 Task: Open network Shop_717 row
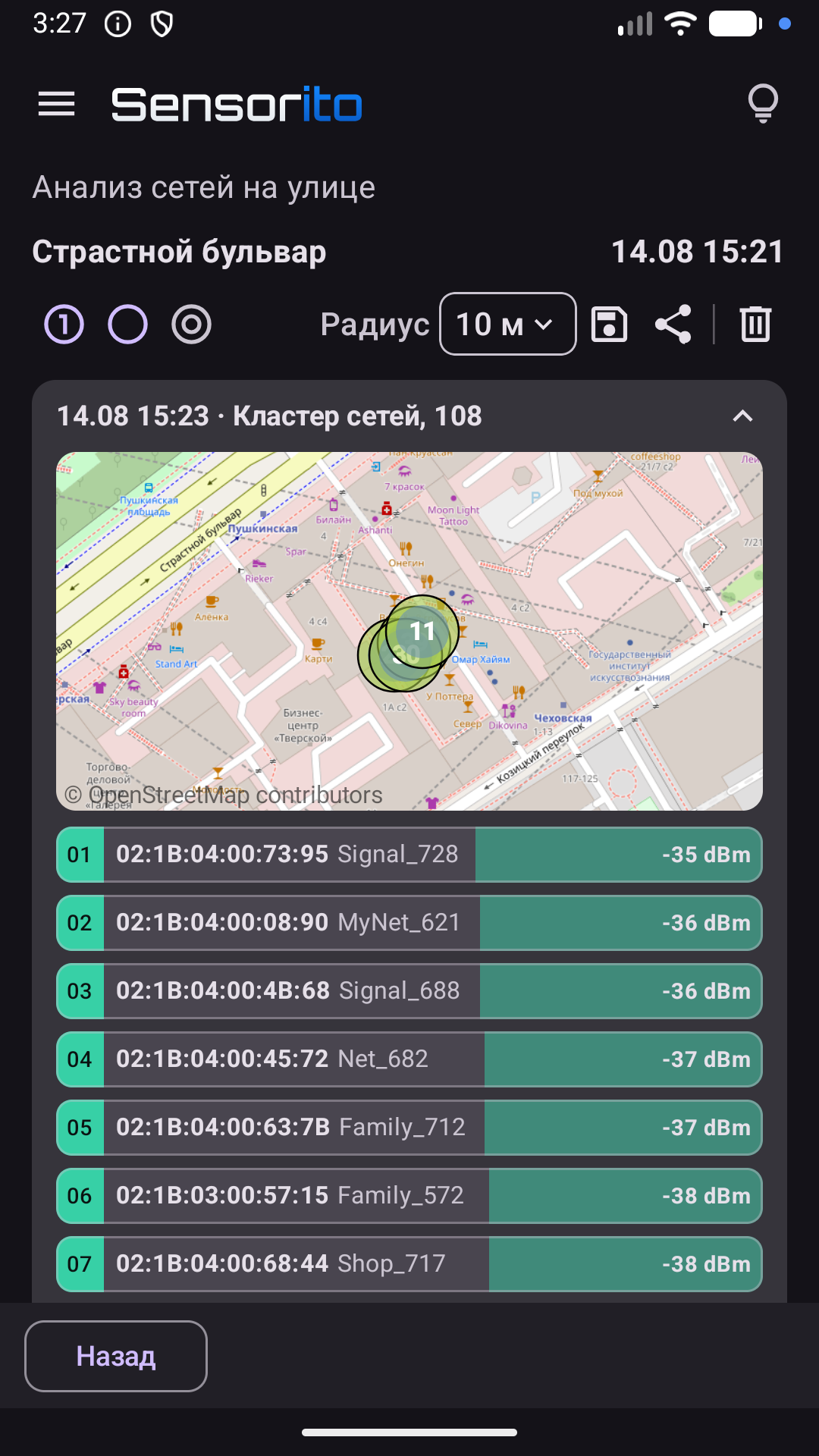point(409,1264)
